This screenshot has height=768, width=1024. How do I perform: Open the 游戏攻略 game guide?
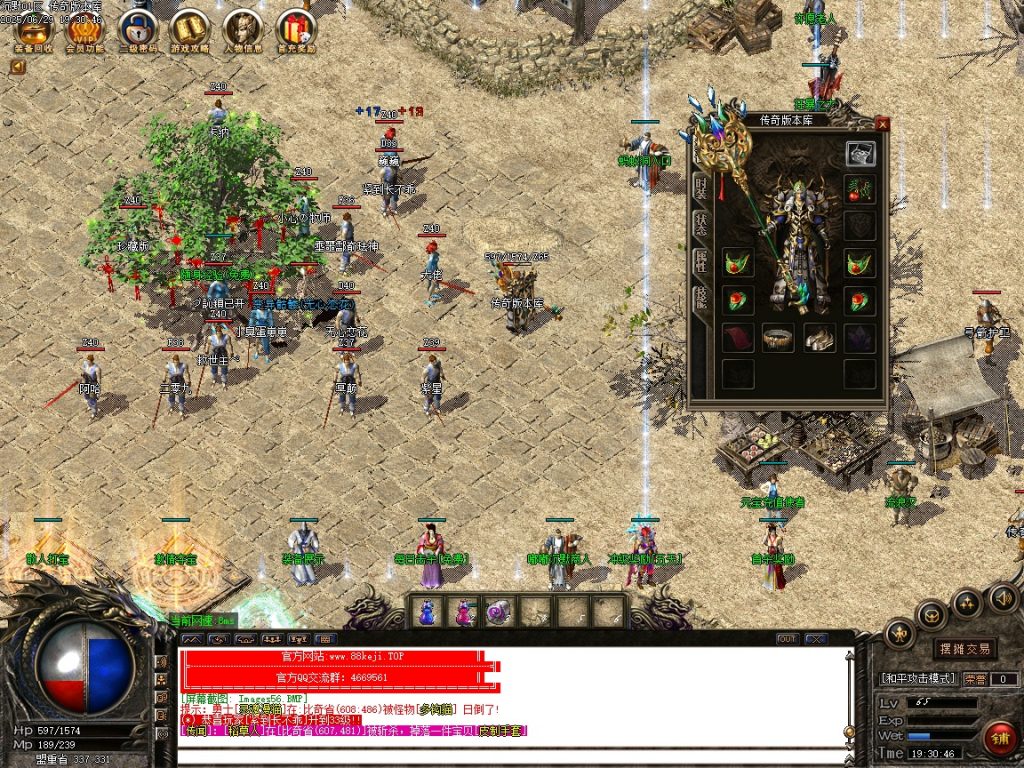[190, 29]
